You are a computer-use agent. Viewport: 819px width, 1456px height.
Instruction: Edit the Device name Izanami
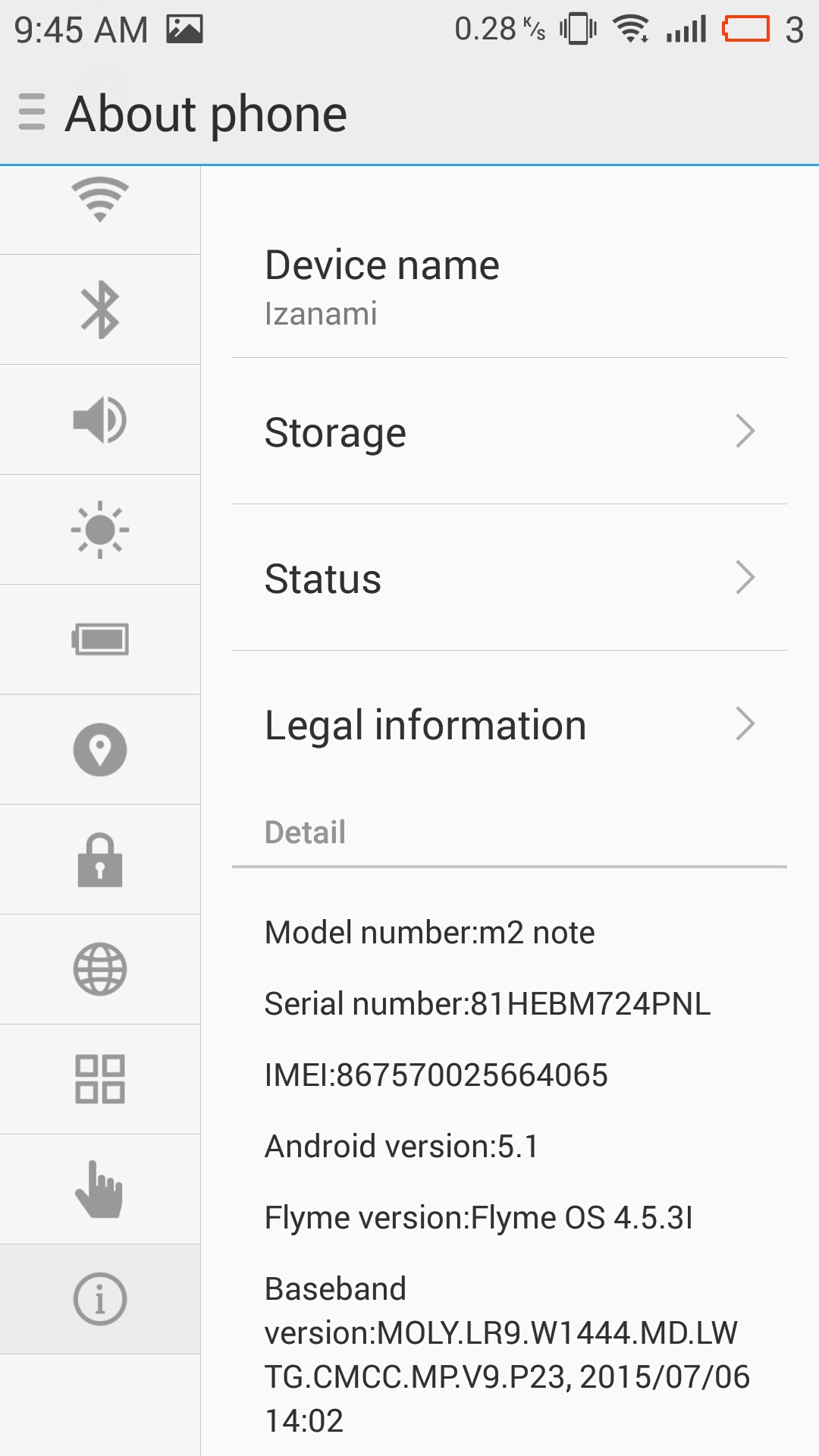[509, 287]
